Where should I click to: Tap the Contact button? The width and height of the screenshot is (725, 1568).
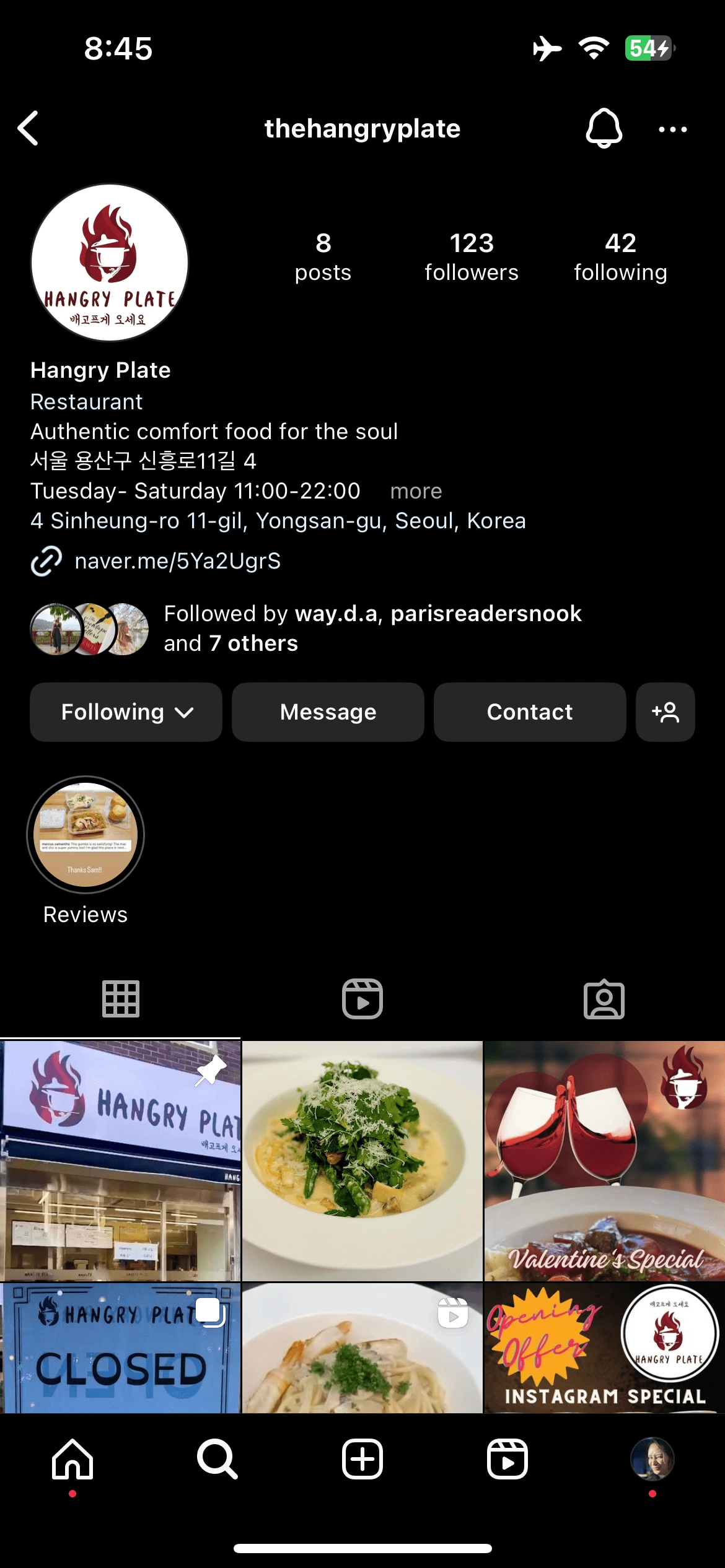(530, 712)
